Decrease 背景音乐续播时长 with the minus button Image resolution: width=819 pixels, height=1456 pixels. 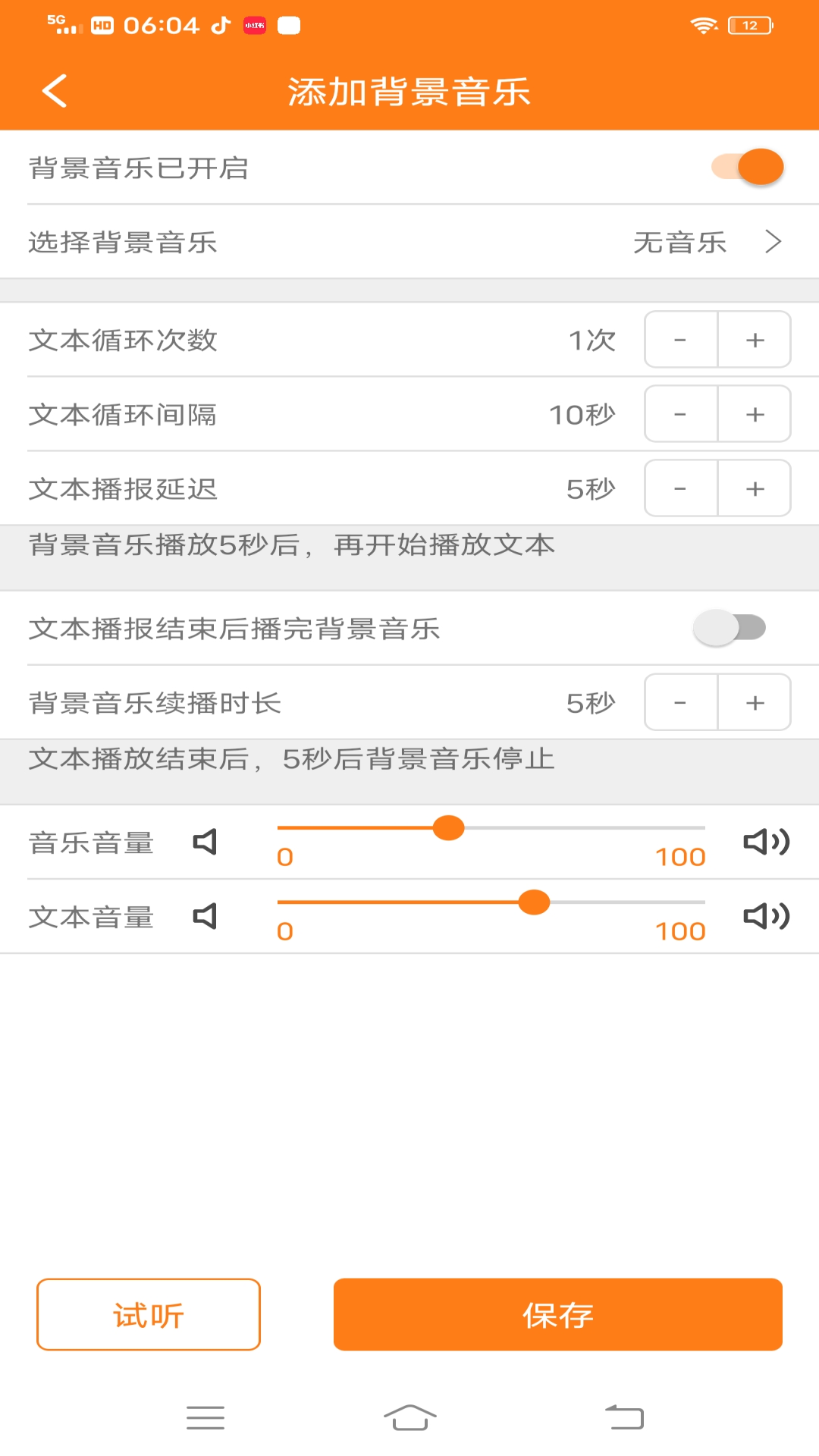[679, 703]
